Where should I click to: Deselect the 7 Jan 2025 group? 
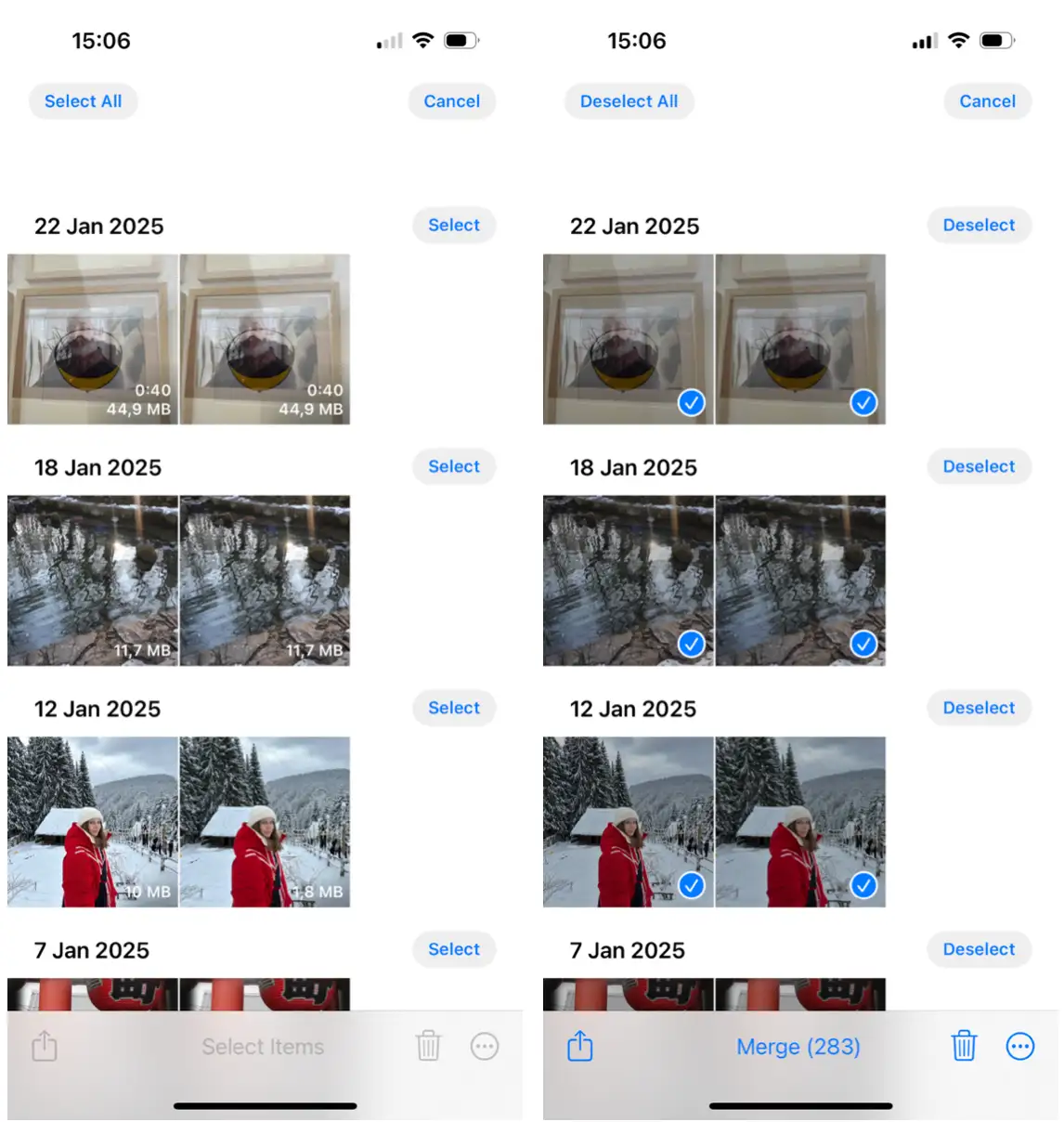[979, 949]
